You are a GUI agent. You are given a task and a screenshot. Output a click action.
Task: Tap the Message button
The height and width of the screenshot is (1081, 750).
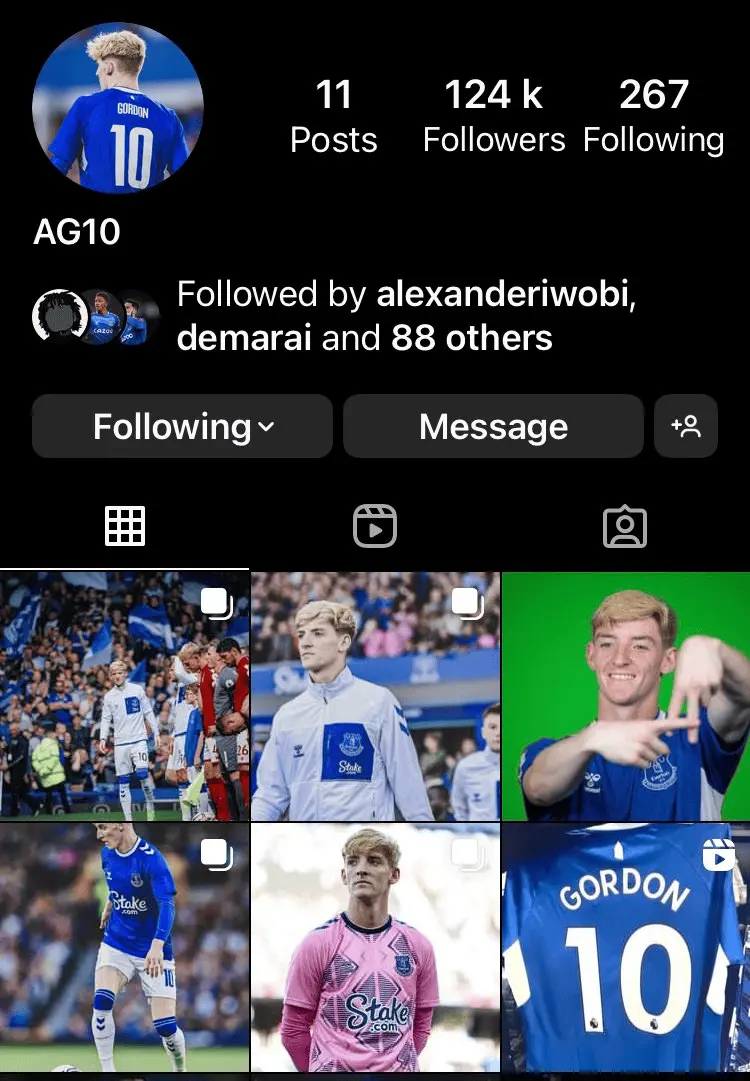pyautogui.click(x=493, y=426)
